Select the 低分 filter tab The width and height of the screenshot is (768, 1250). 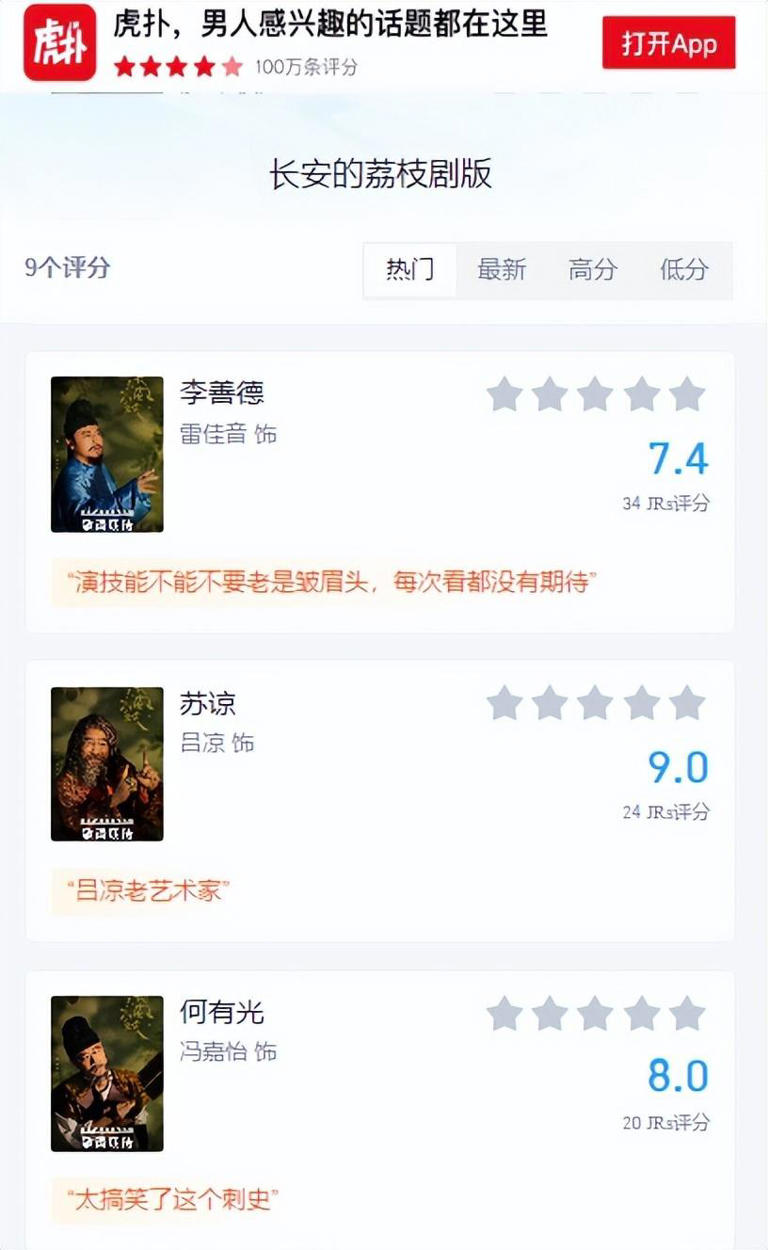click(681, 270)
